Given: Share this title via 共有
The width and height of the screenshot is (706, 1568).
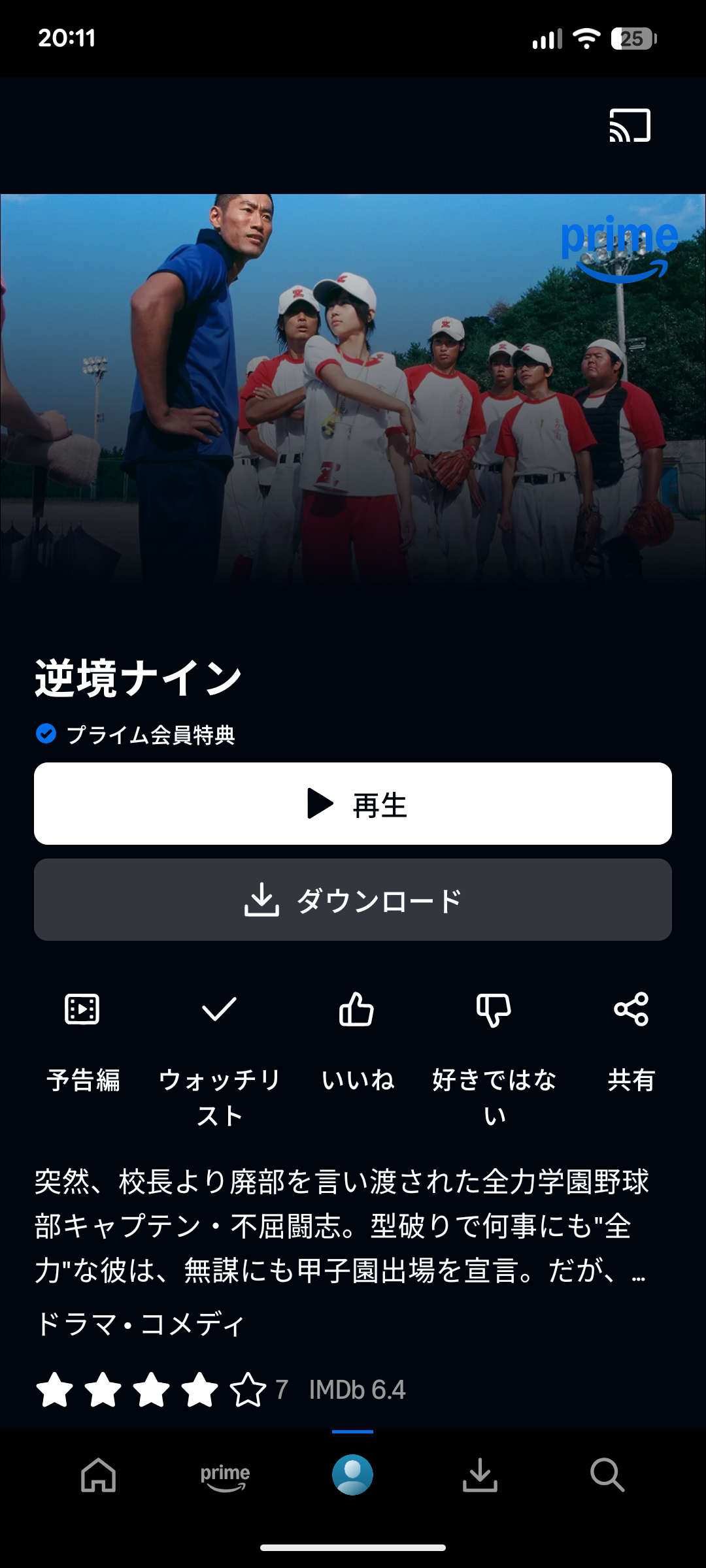Looking at the screenshot, I should pos(631,1009).
